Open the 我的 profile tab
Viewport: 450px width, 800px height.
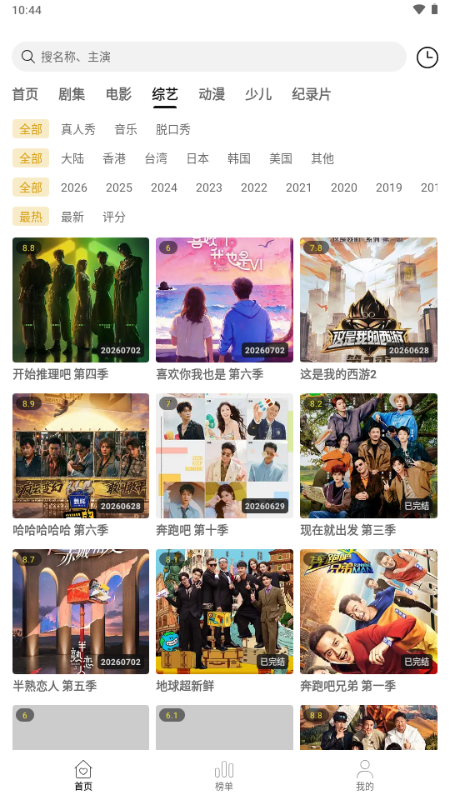[364, 775]
